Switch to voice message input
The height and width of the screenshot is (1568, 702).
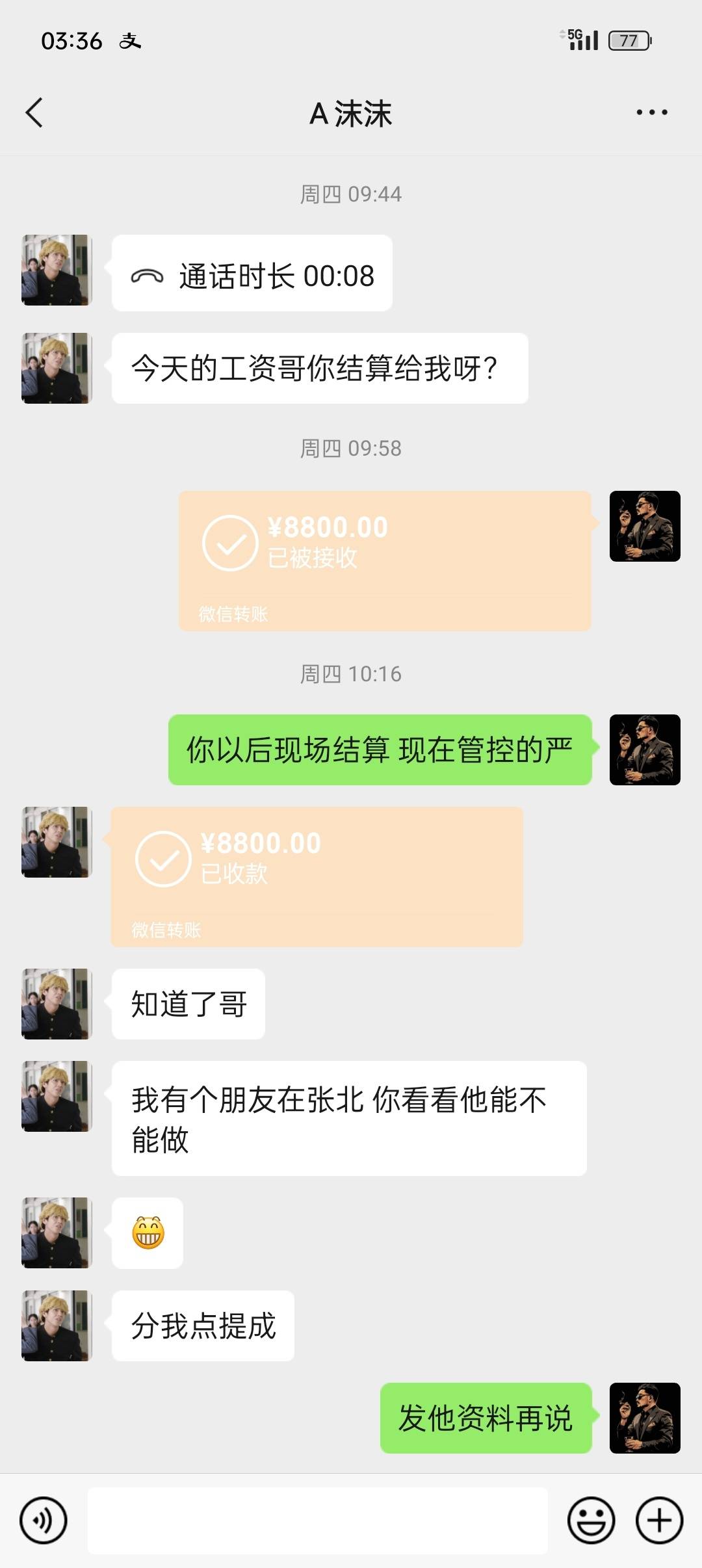(43, 1520)
